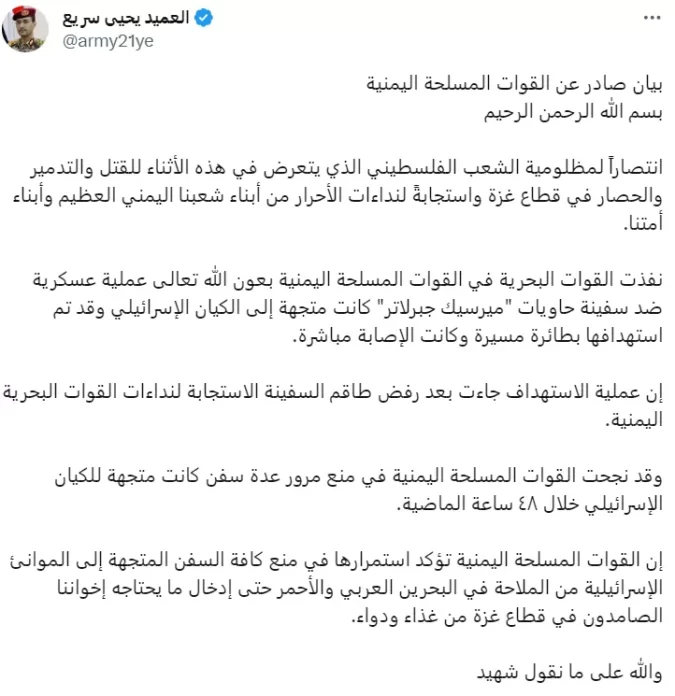The height and width of the screenshot is (696, 675).
Task: Visit the @army21ye handle
Action: click(108, 41)
